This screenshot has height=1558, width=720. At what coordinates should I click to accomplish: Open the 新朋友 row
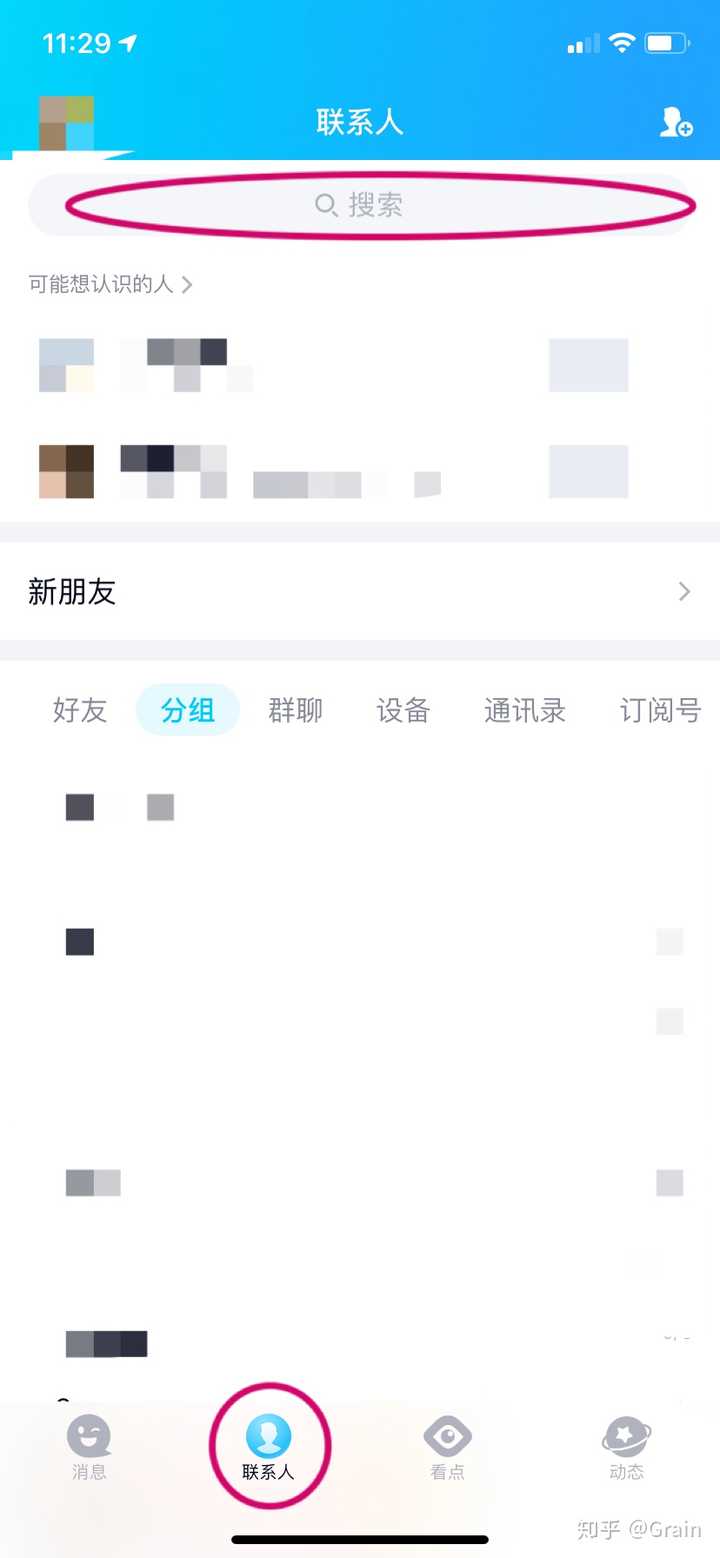[360, 592]
